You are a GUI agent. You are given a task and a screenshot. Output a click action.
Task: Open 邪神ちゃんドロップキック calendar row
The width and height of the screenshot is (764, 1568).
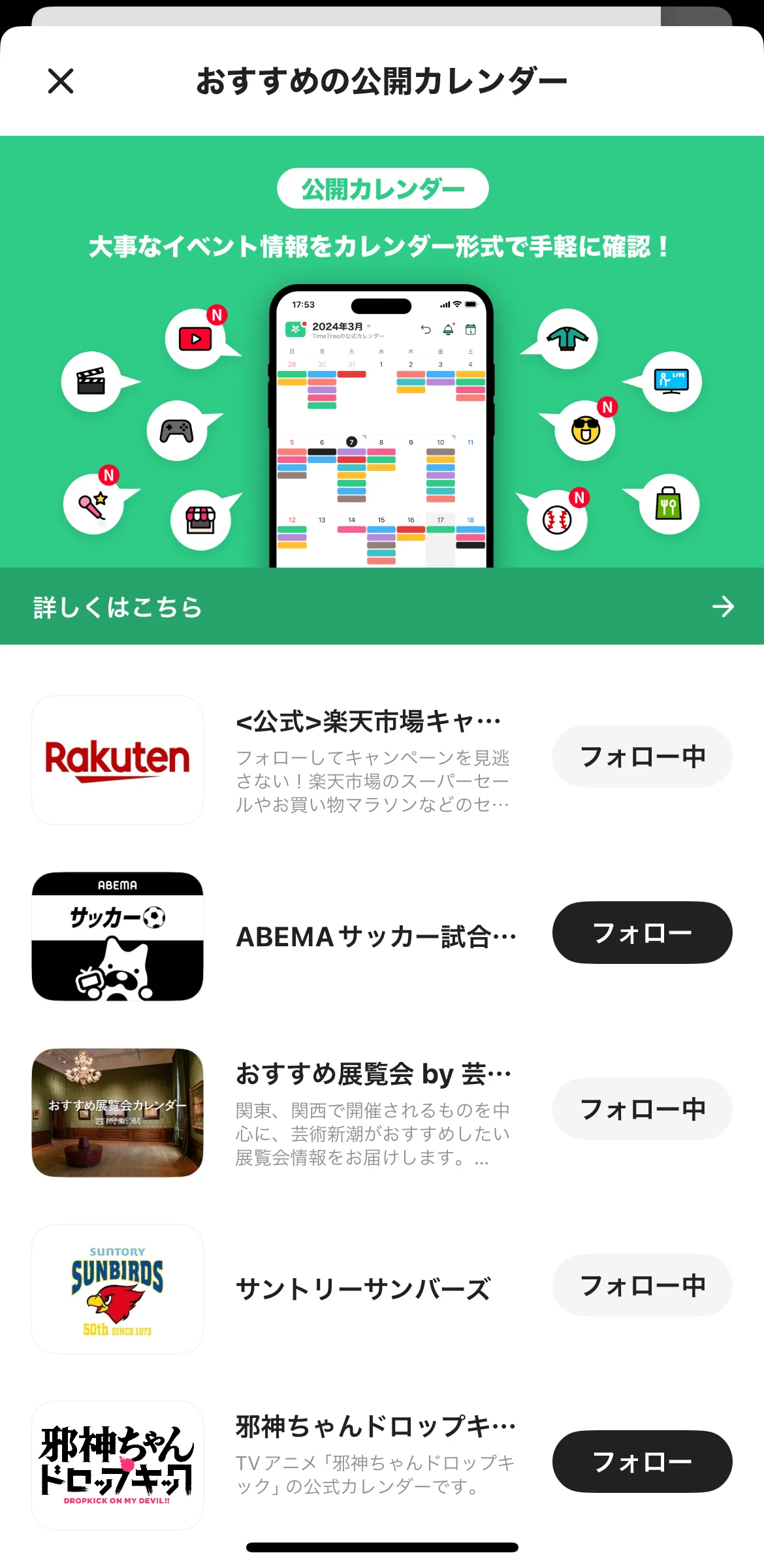pyautogui.click(x=375, y=1465)
